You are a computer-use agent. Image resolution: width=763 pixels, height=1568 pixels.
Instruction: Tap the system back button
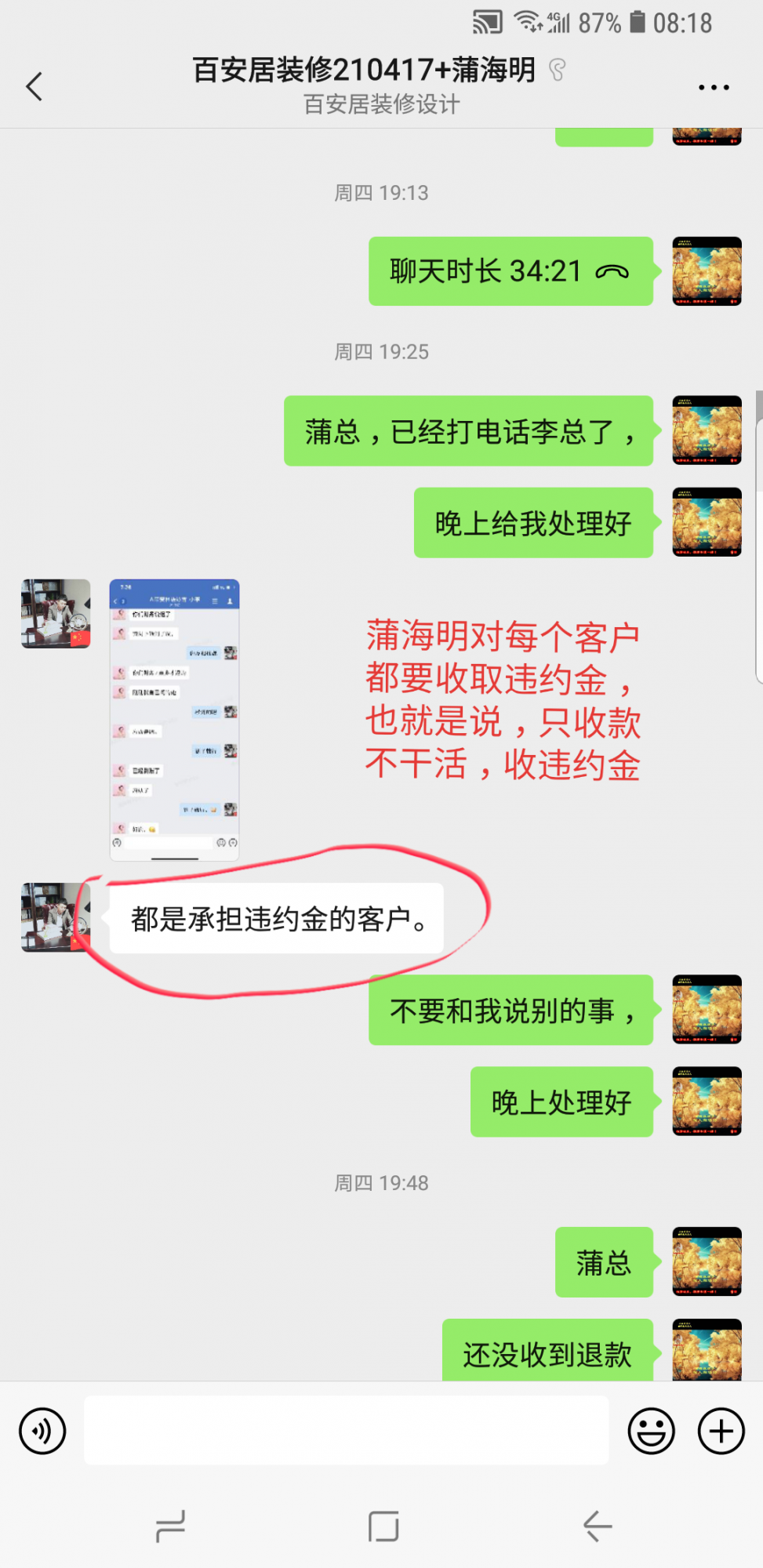[598, 1526]
